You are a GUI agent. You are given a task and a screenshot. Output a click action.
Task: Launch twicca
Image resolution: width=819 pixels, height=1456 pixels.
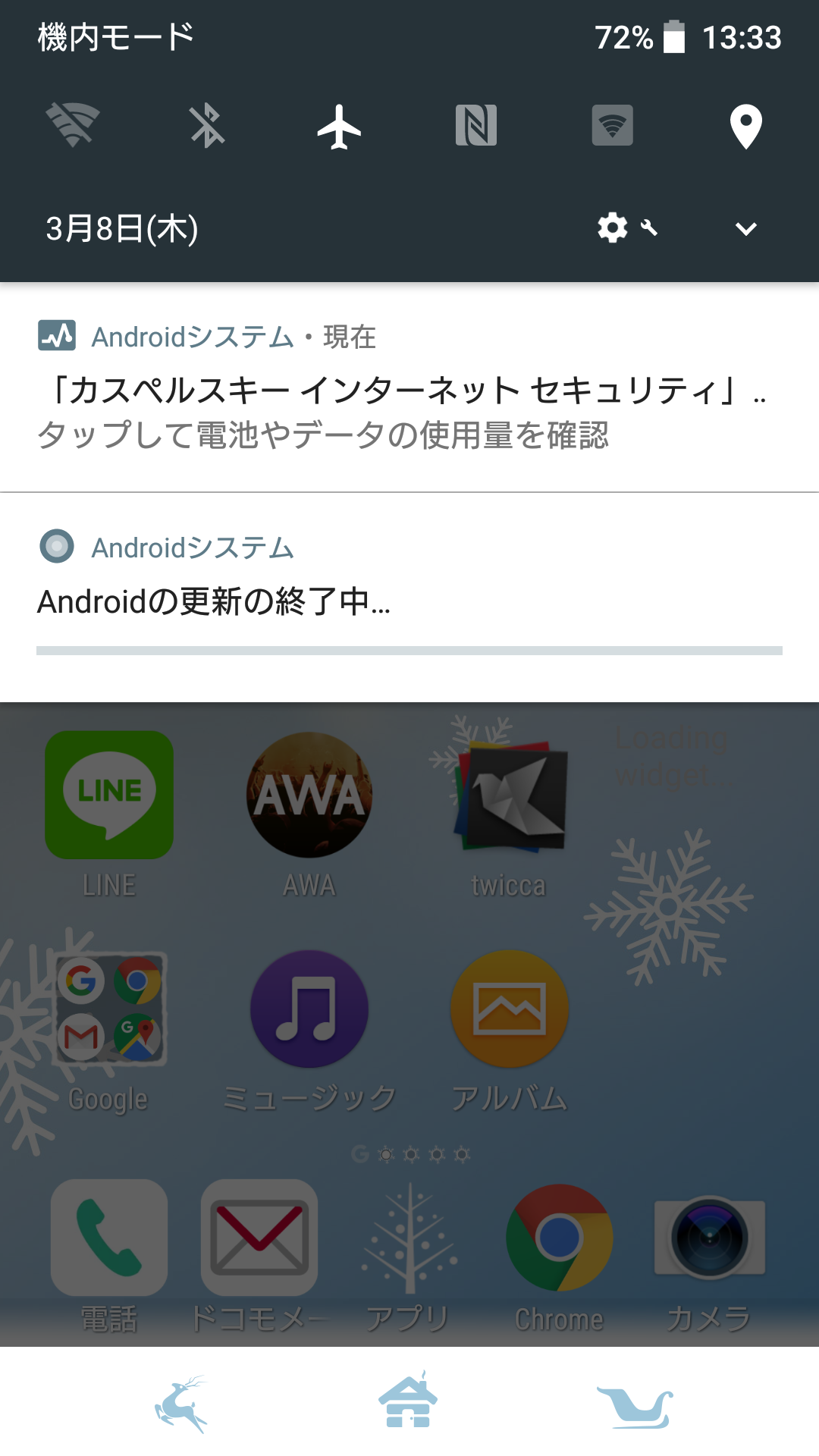click(509, 814)
